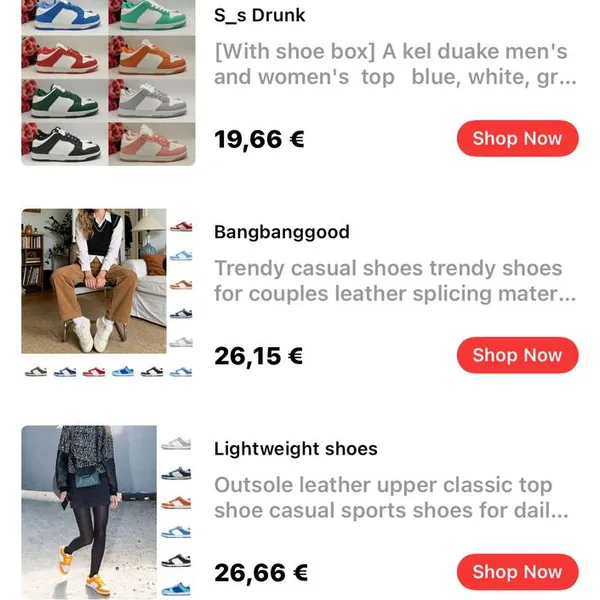Open the Bangbanggood product image

(108, 293)
